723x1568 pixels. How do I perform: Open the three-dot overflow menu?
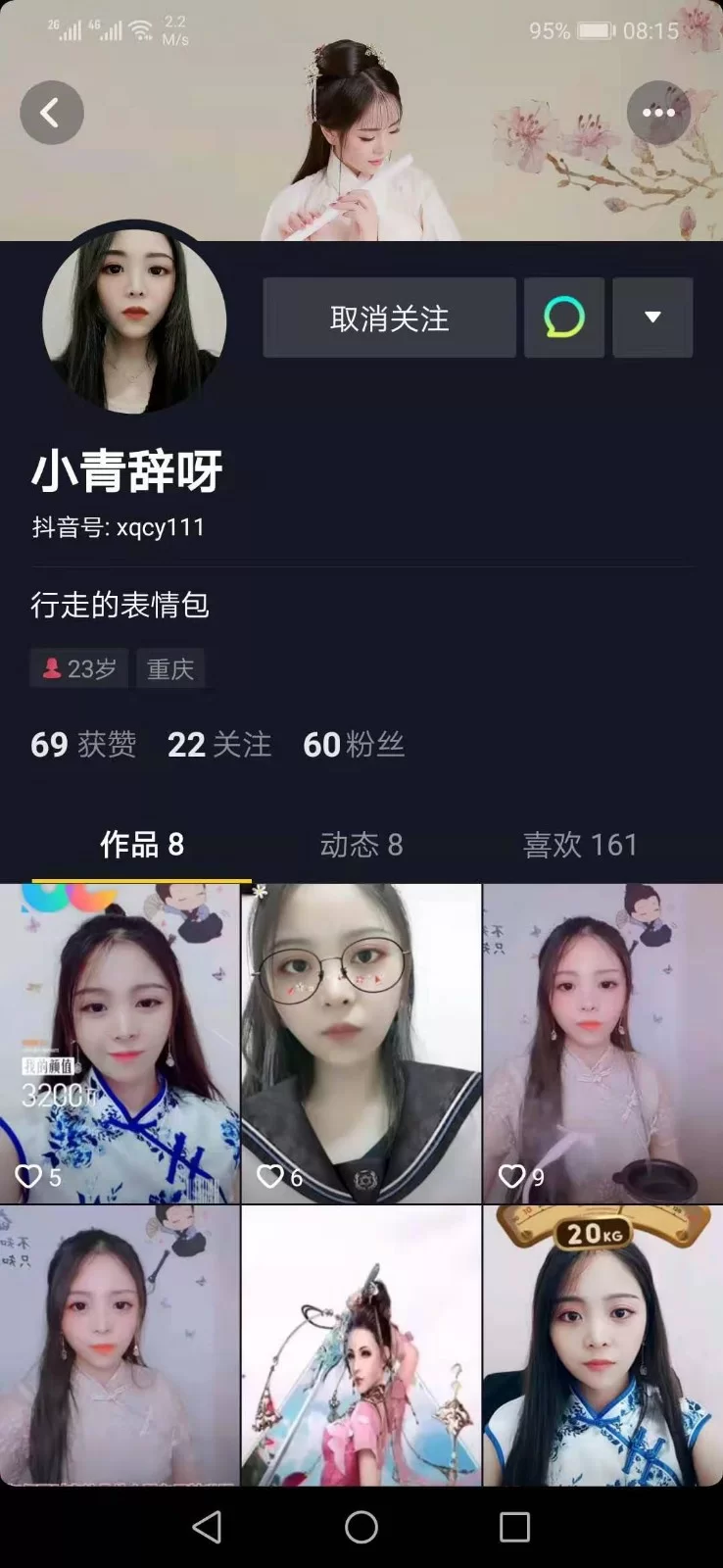tap(658, 113)
